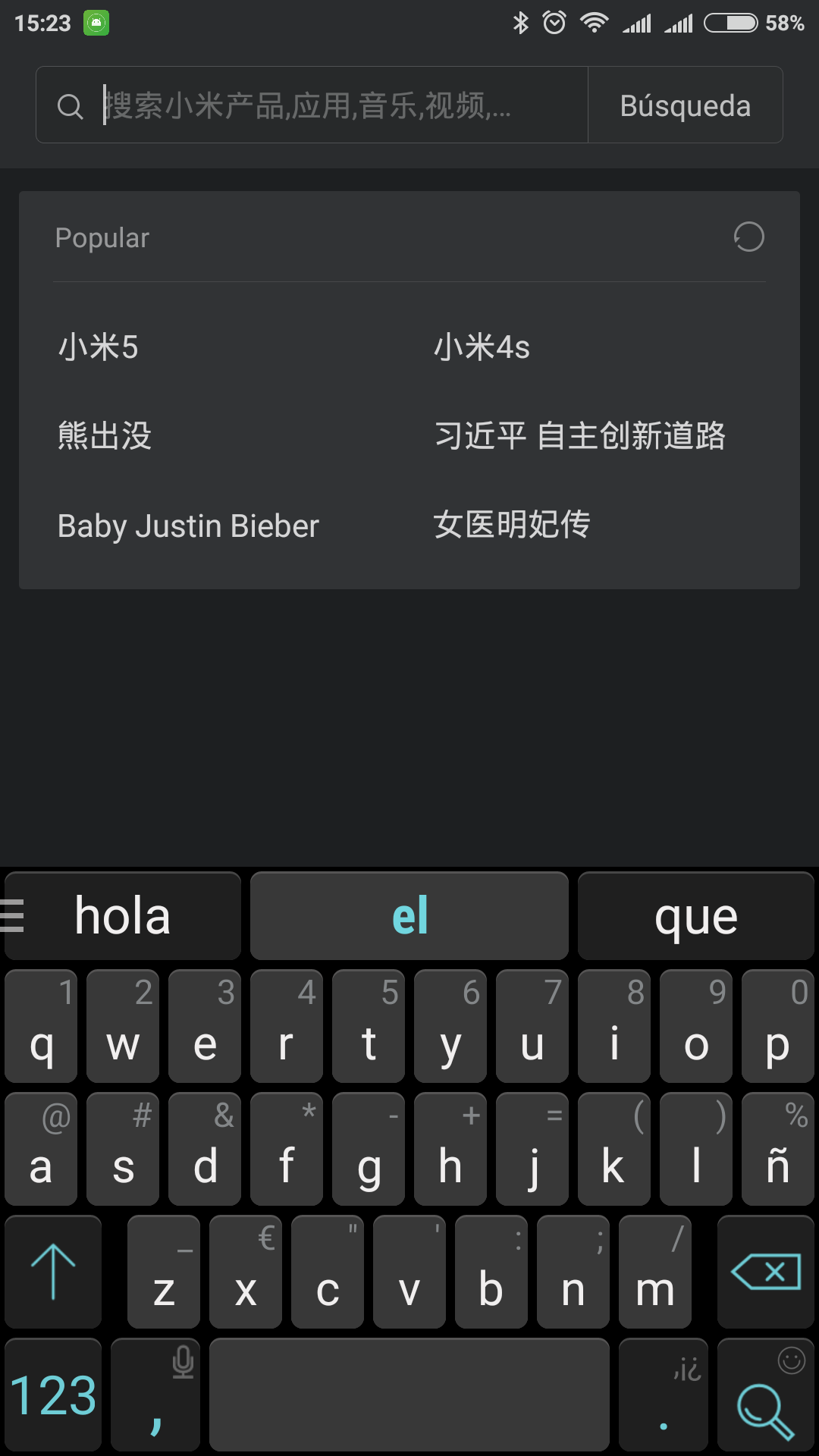The height and width of the screenshot is (1456, 819).
Task: Pick the Baby Justin Bieber suggestion
Action: point(188,526)
